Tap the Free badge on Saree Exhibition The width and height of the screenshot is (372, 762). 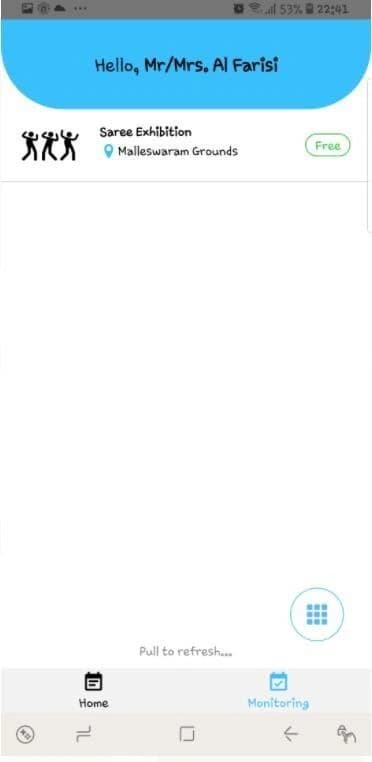point(327,145)
